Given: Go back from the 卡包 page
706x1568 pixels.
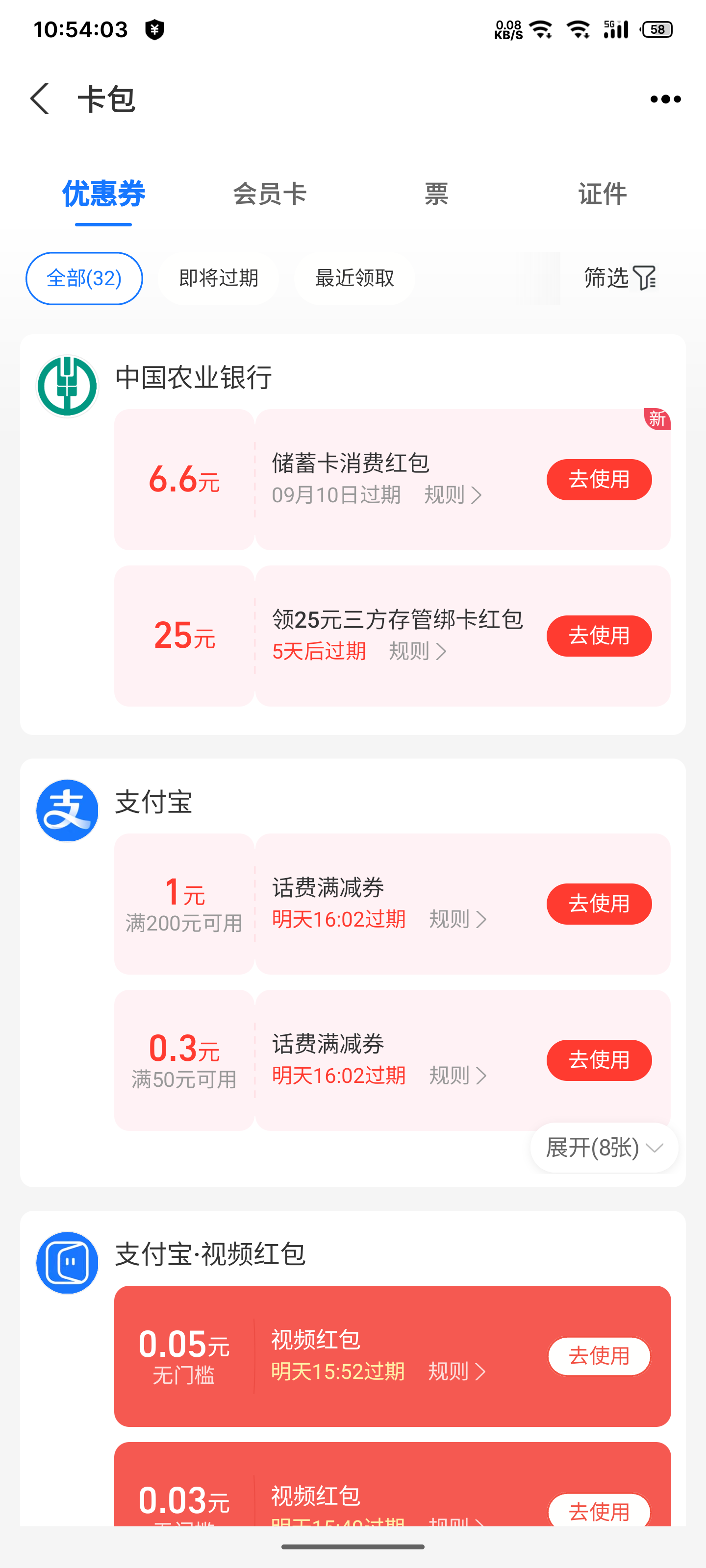Looking at the screenshot, I should click(40, 98).
